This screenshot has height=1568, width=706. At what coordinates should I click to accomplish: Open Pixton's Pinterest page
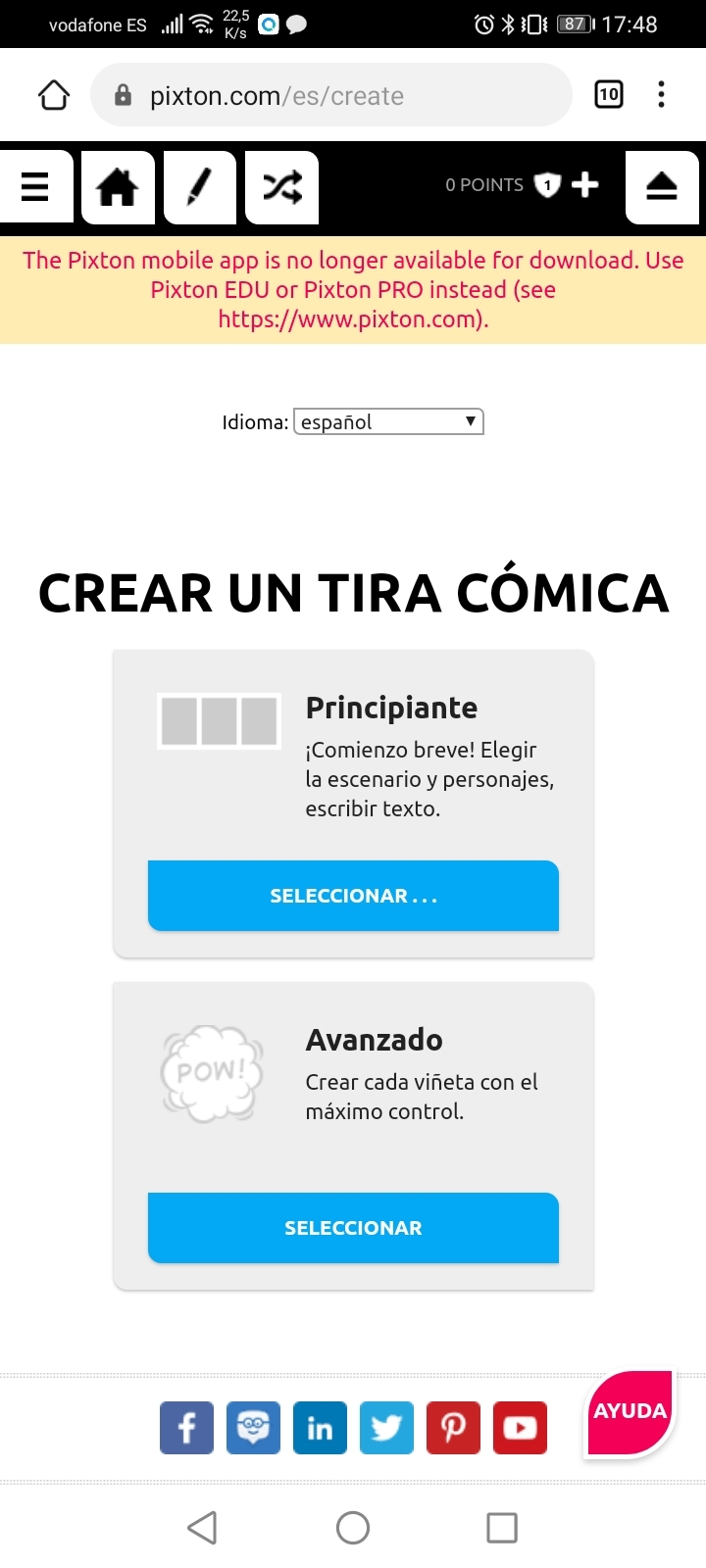pos(453,1428)
